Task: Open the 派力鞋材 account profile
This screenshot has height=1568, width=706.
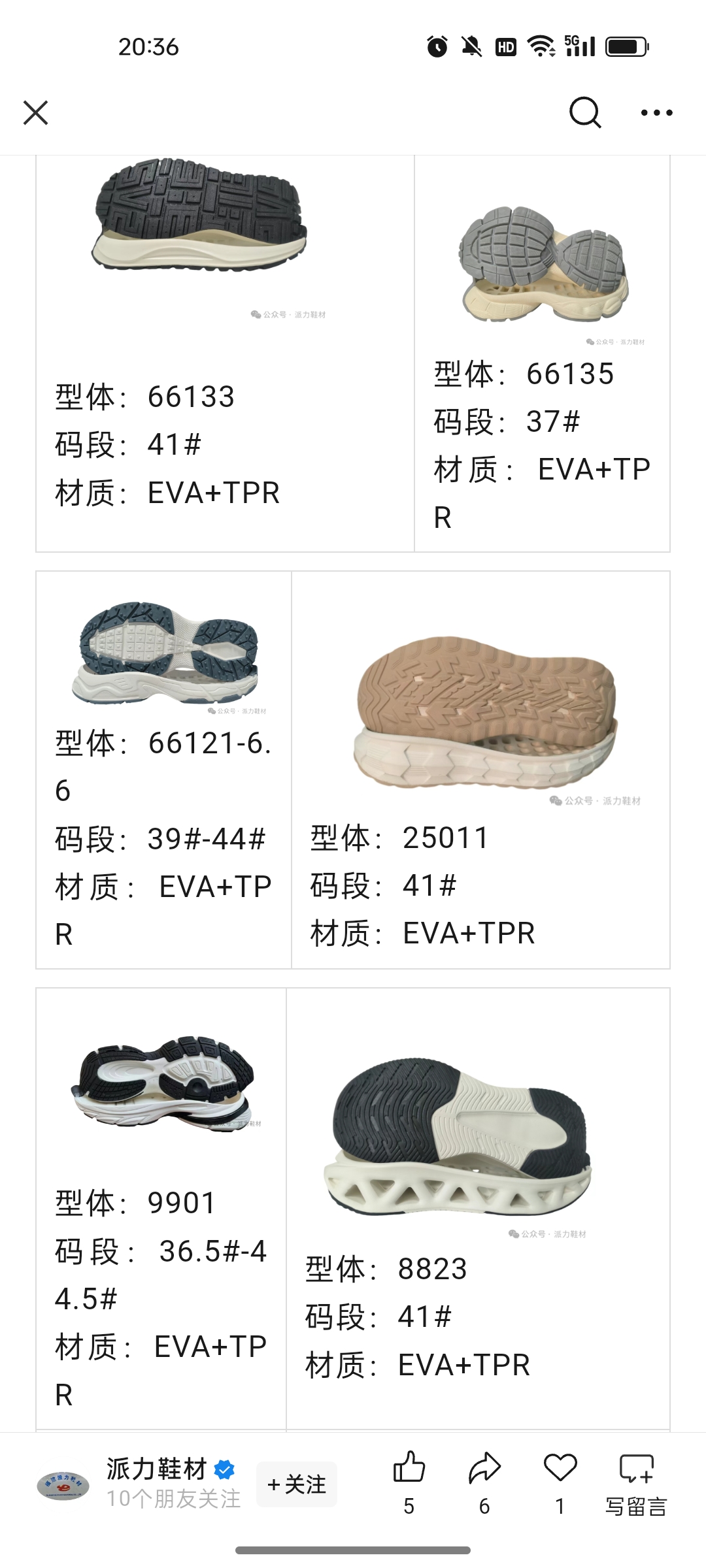Action: pyautogui.click(x=157, y=1469)
